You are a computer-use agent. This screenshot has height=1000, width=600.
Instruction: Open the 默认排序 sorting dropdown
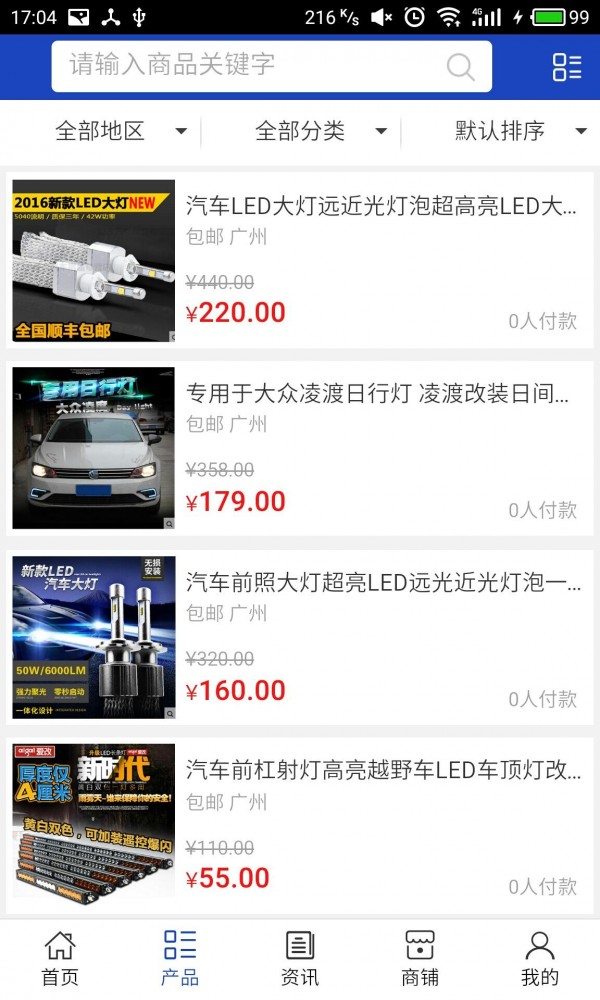520,131
